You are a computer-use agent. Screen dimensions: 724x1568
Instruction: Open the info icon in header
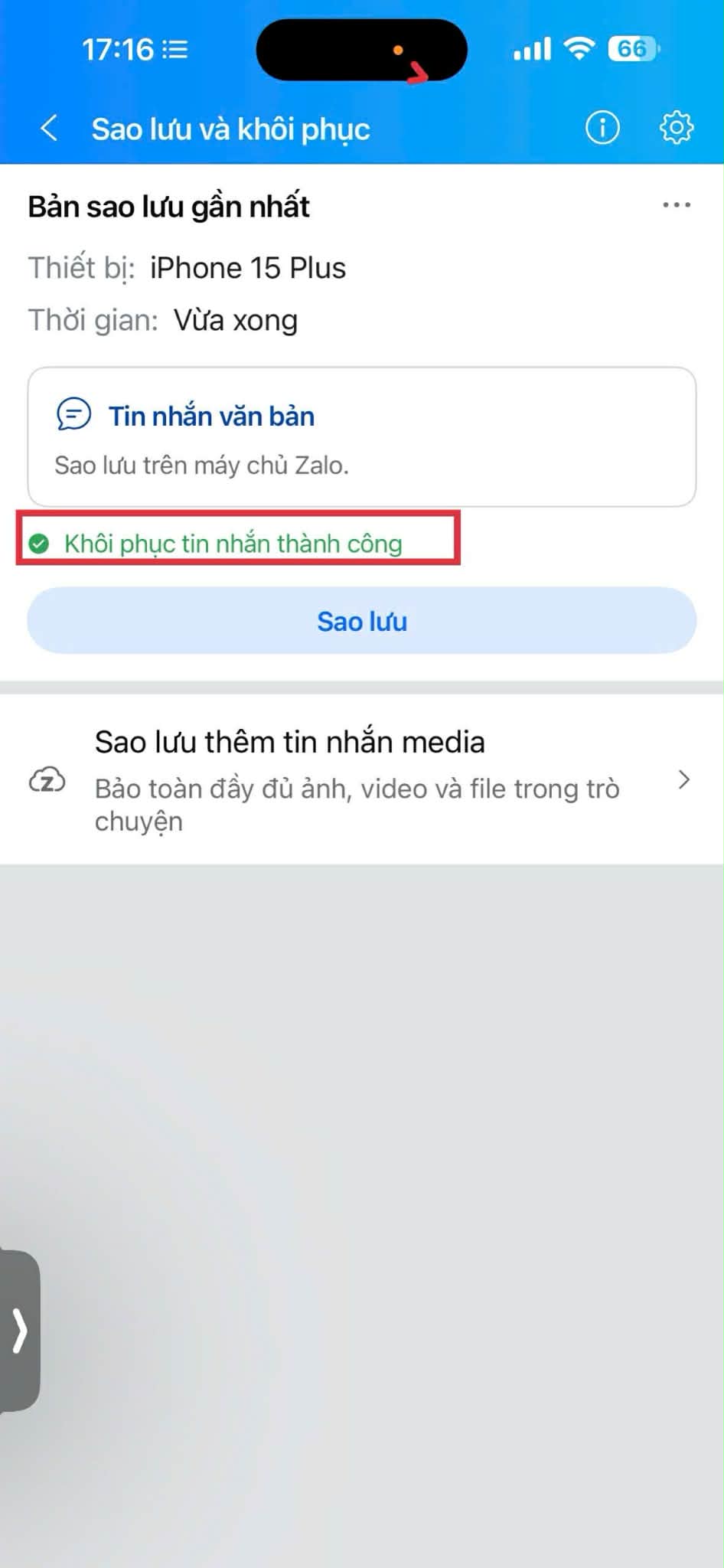point(602,128)
